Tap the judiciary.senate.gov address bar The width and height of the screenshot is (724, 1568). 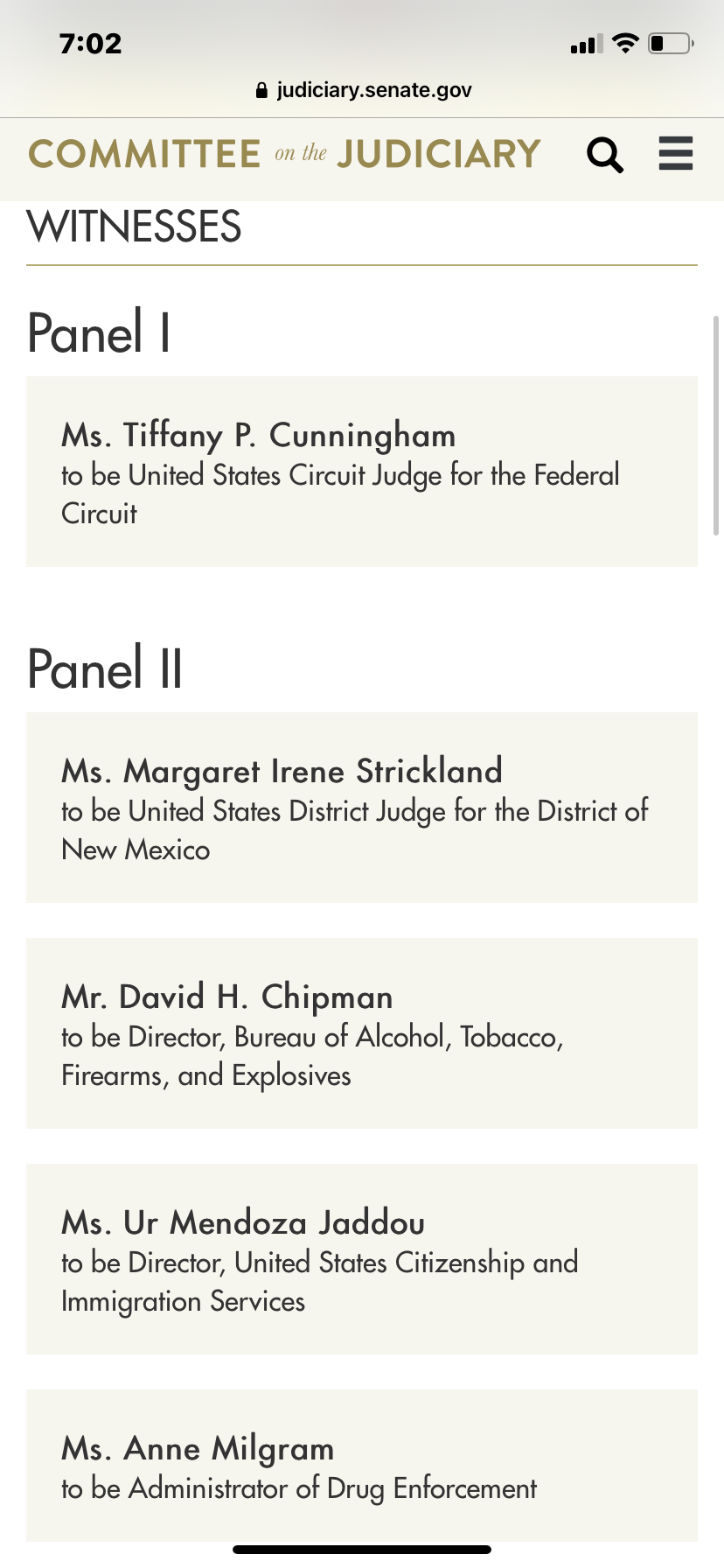click(x=362, y=90)
